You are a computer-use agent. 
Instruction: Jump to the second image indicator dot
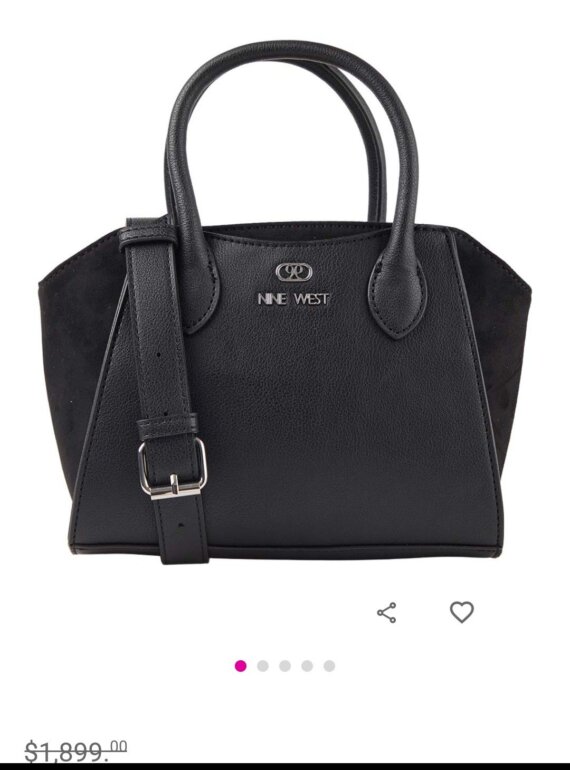[263, 666]
